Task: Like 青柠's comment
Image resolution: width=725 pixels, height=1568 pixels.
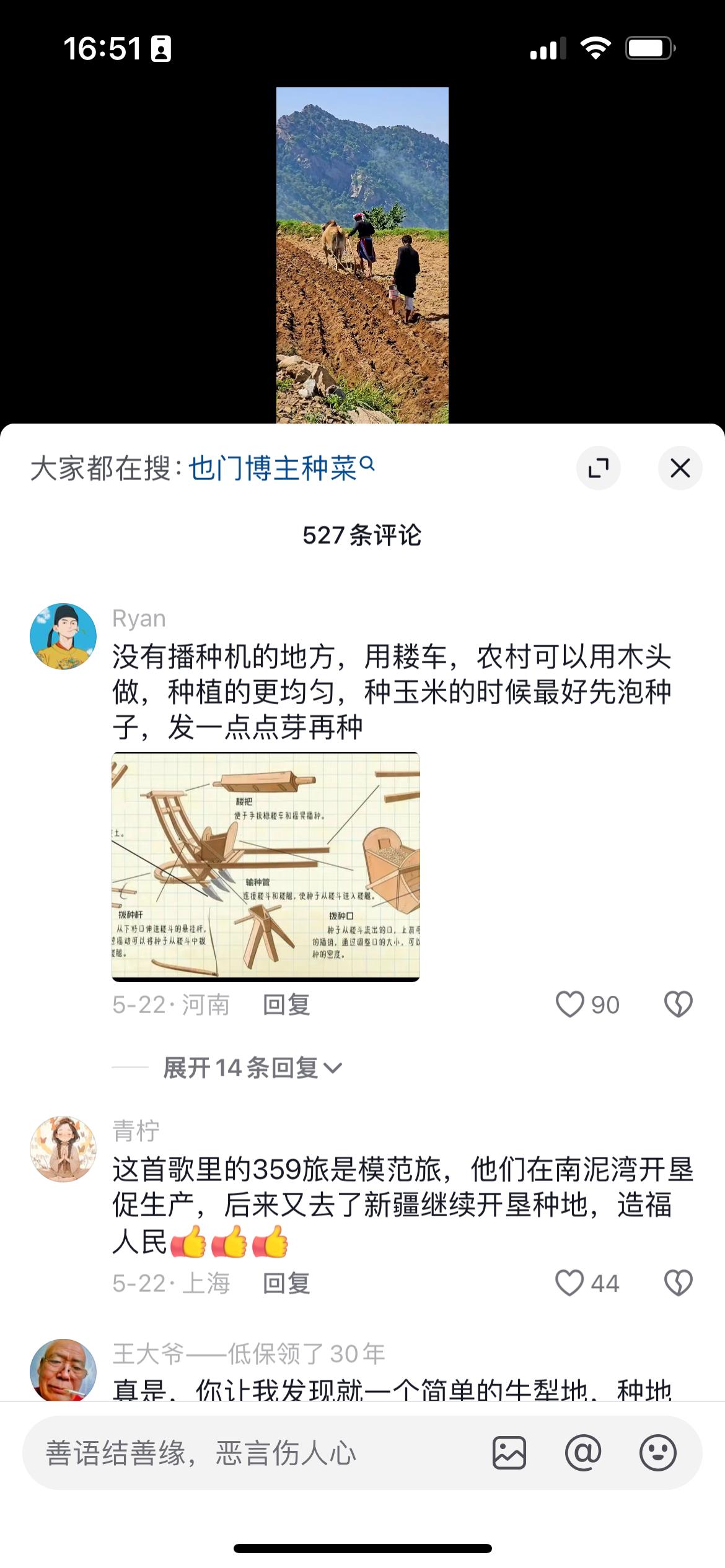Action: point(569,1283)
